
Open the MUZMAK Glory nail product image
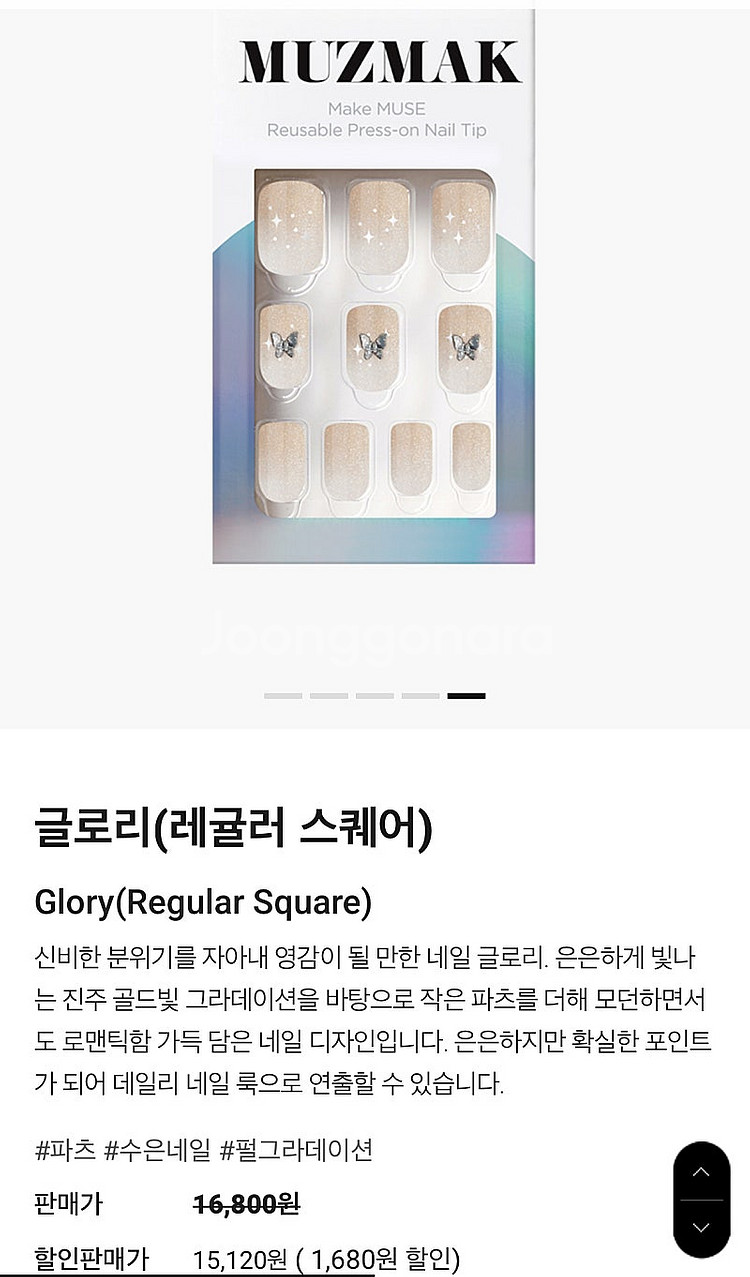[x=375, y=287]
